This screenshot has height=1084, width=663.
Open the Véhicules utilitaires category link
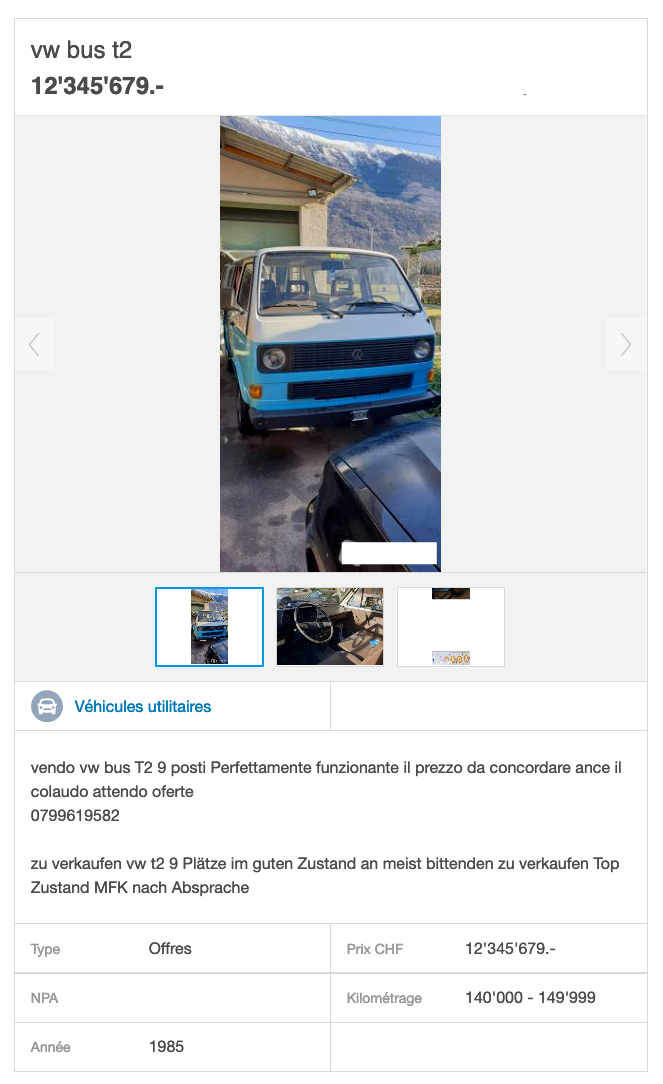pos(142,706)
